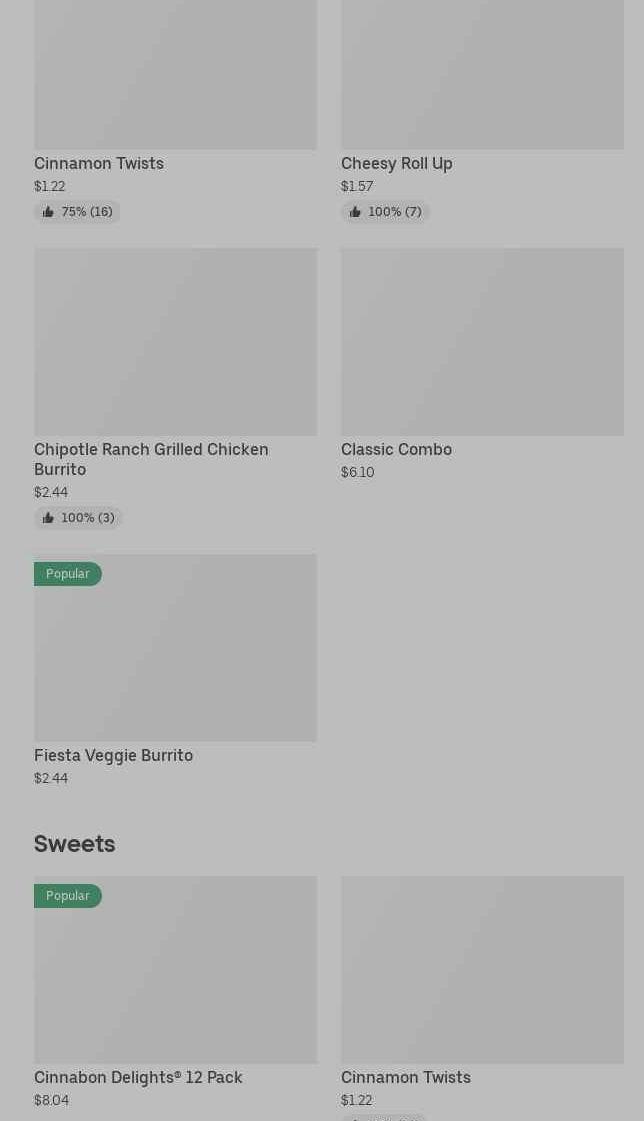This screenshot has height=1121, width=644.
Task: Open the $1.22 Cinnamon Twists rated 75%
Action: pos(175,111)
